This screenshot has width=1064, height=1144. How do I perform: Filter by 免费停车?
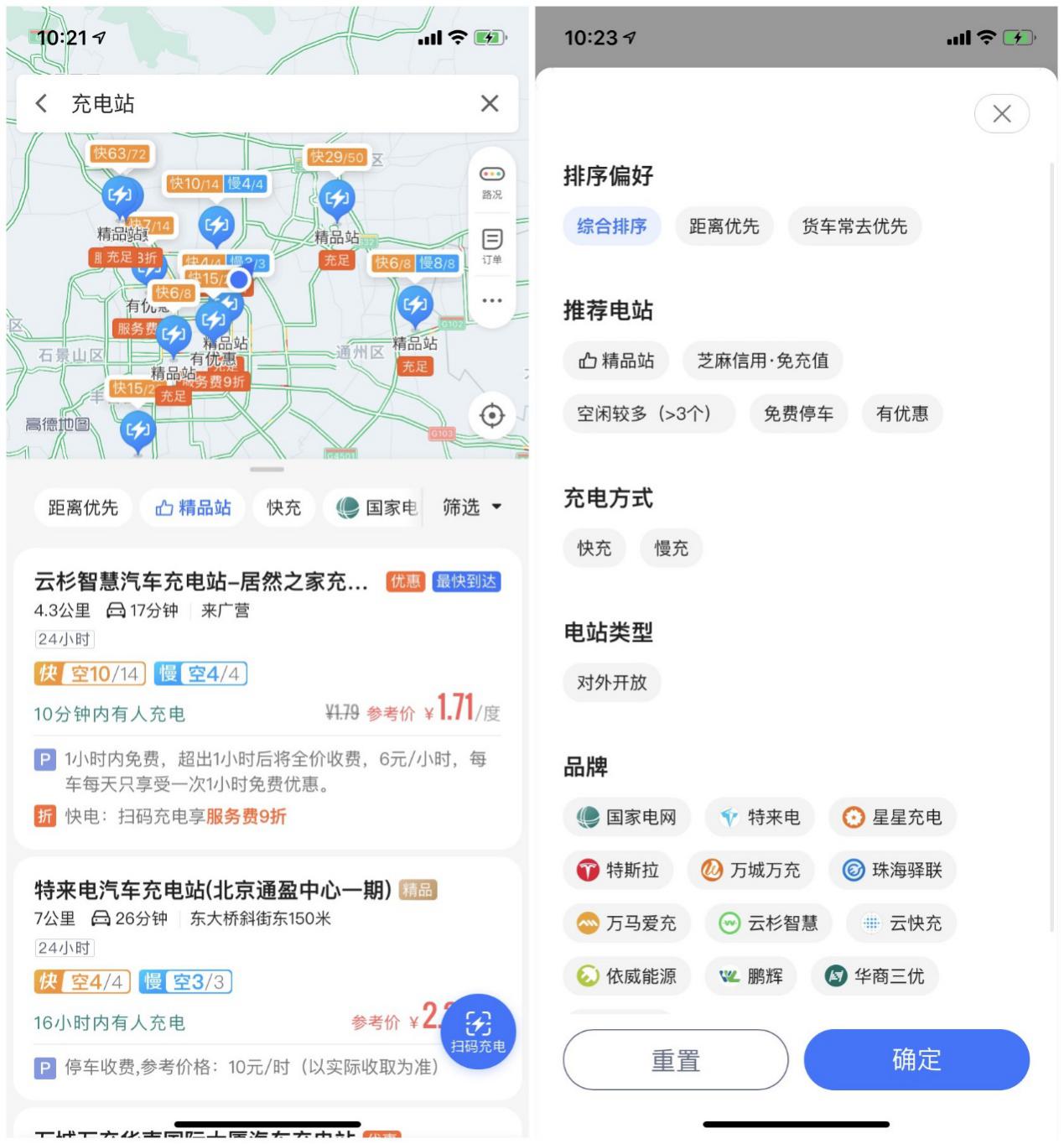coord(798,413)
